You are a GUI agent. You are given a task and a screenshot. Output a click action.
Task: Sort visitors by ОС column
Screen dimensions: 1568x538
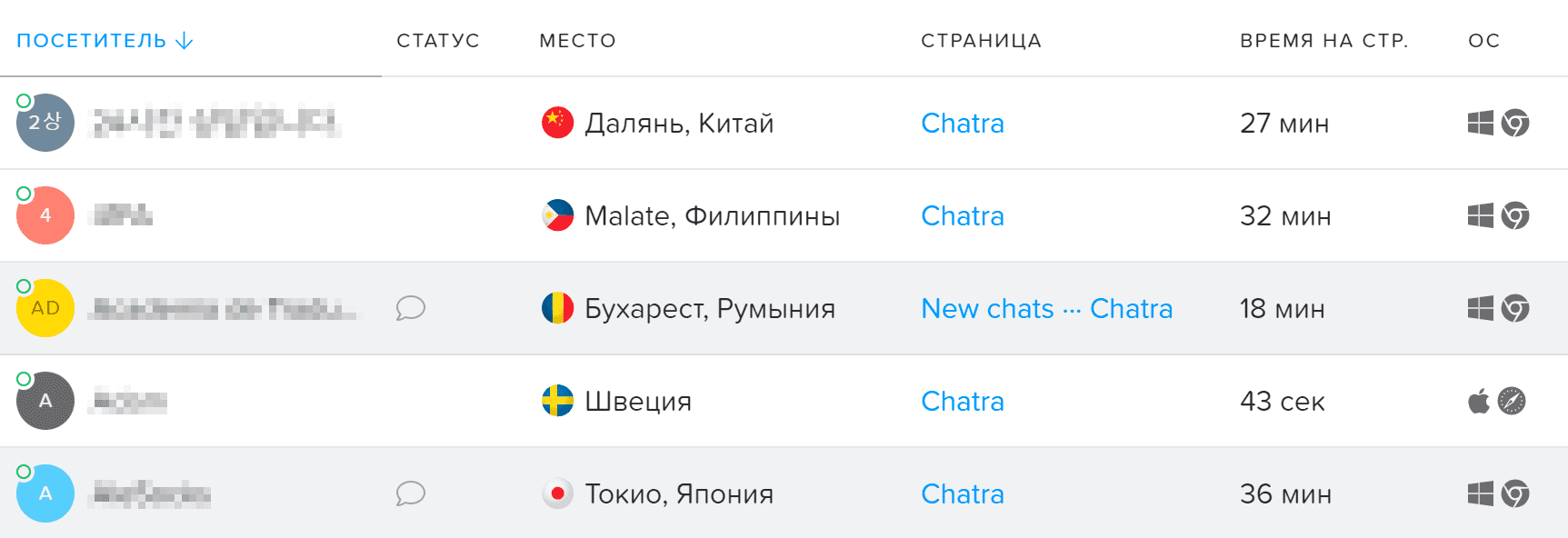coord(1483,41)
